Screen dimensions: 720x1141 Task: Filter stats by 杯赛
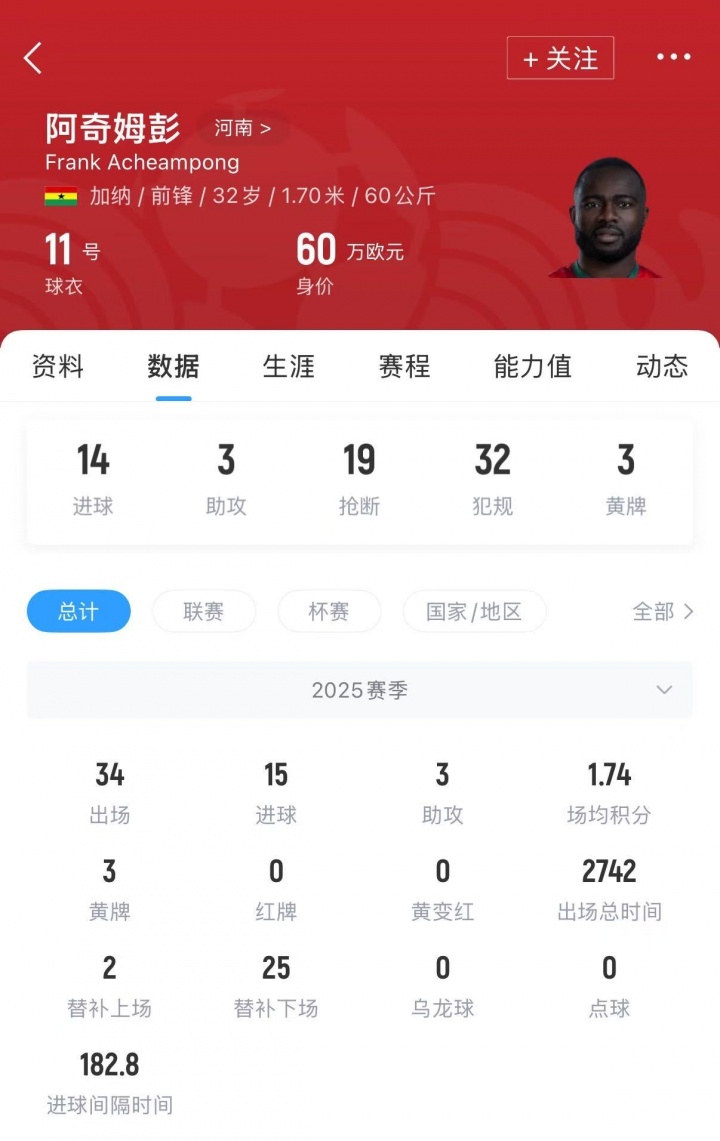click(329, 611)
